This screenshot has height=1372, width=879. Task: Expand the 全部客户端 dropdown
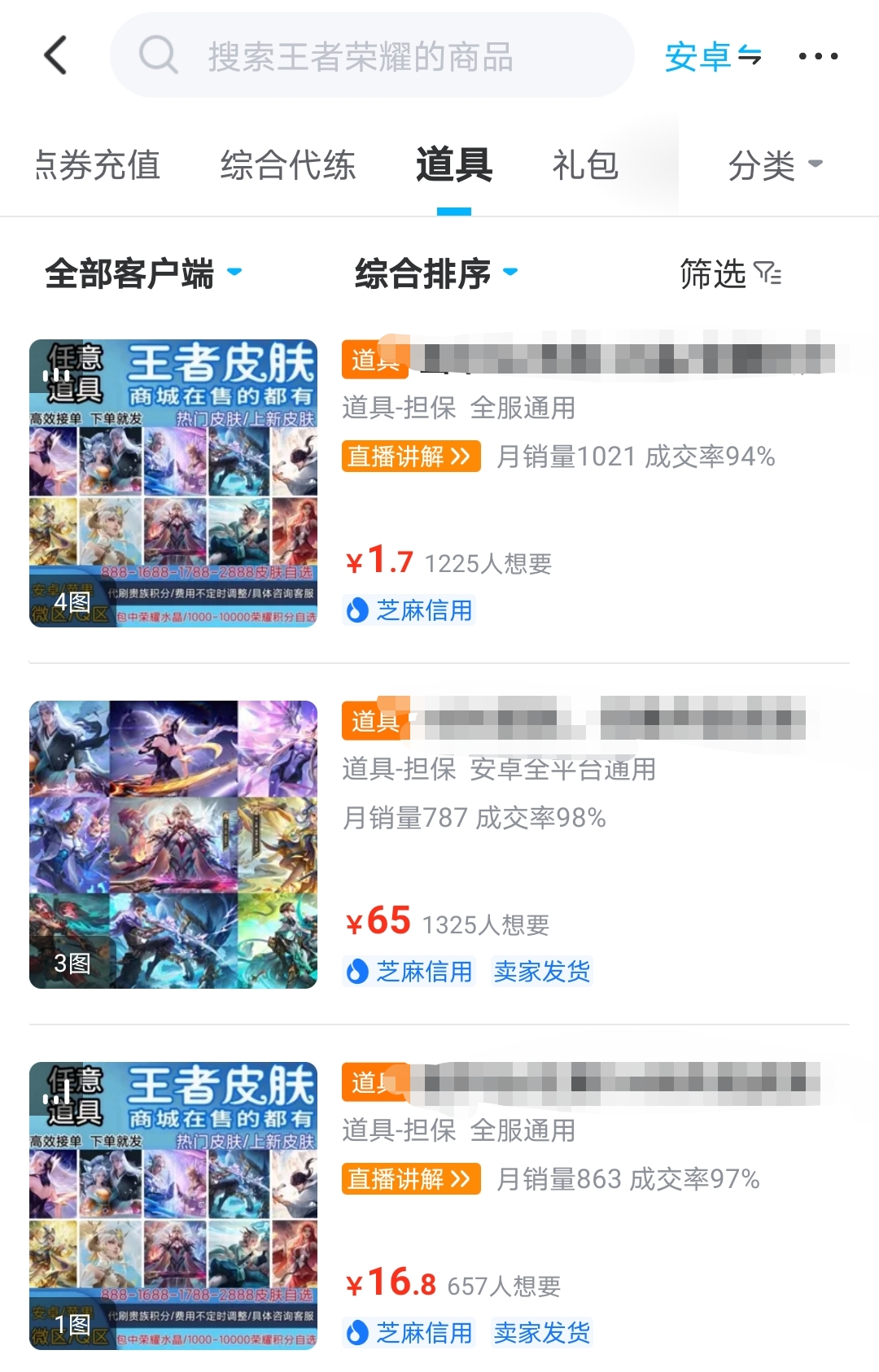tap(142, 273)
